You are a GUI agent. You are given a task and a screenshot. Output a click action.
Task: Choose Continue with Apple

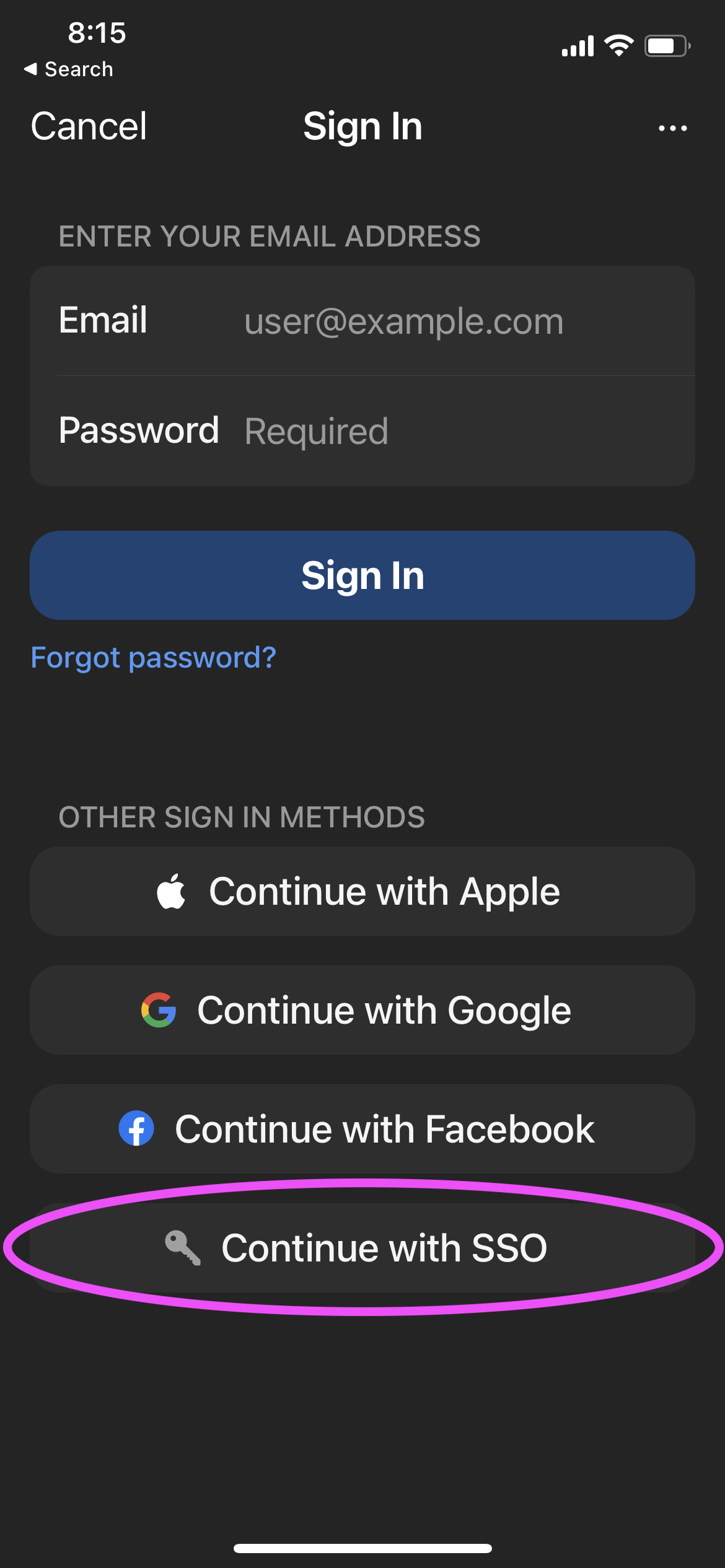(362, 891)
